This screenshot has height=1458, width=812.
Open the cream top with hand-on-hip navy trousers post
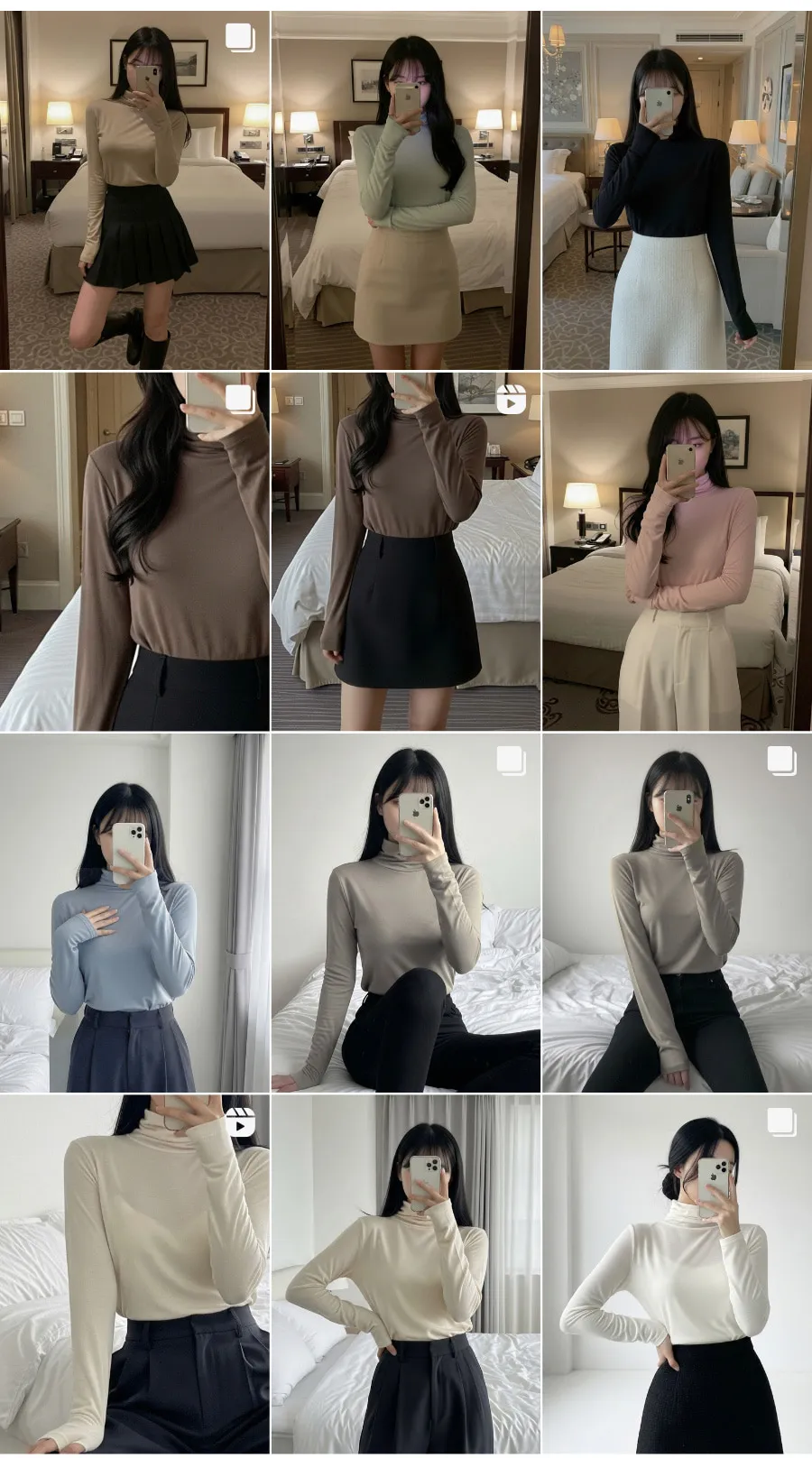[x=406, y=1273]
